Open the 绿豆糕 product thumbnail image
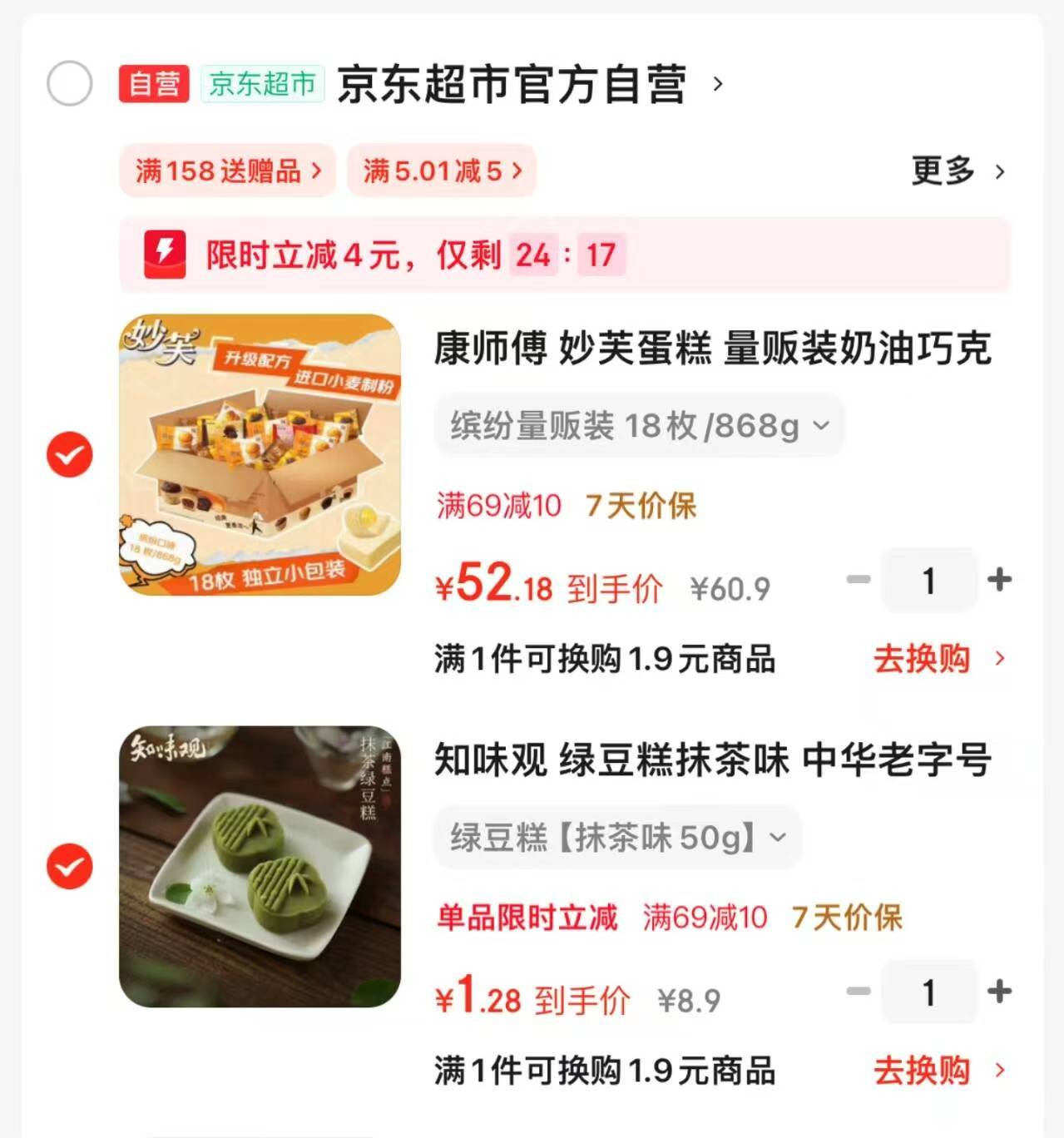The width and height of the screenshot is (1064, 1138). (260, 865)
